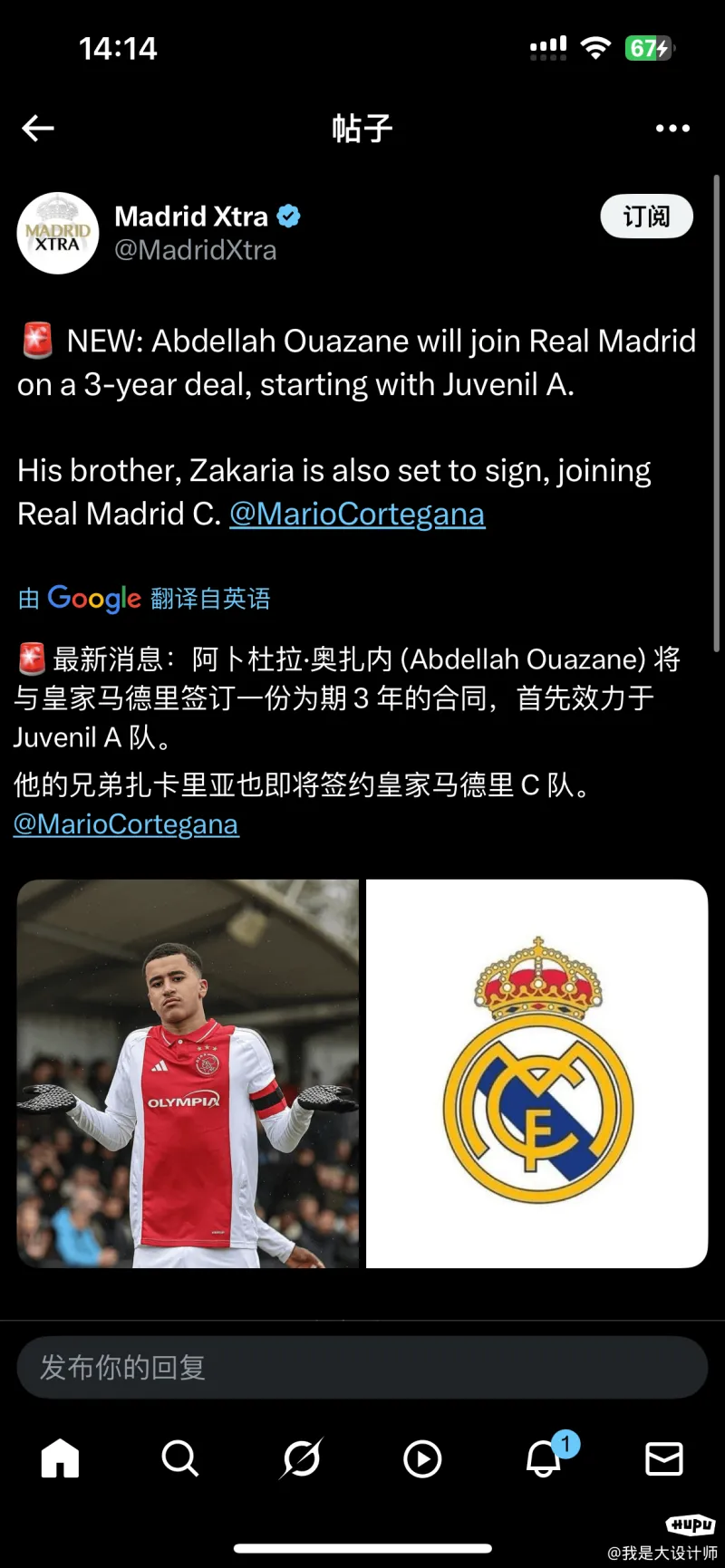
Task: Tap the 发布你的回复 reply field
Action: click(362, 1367)
